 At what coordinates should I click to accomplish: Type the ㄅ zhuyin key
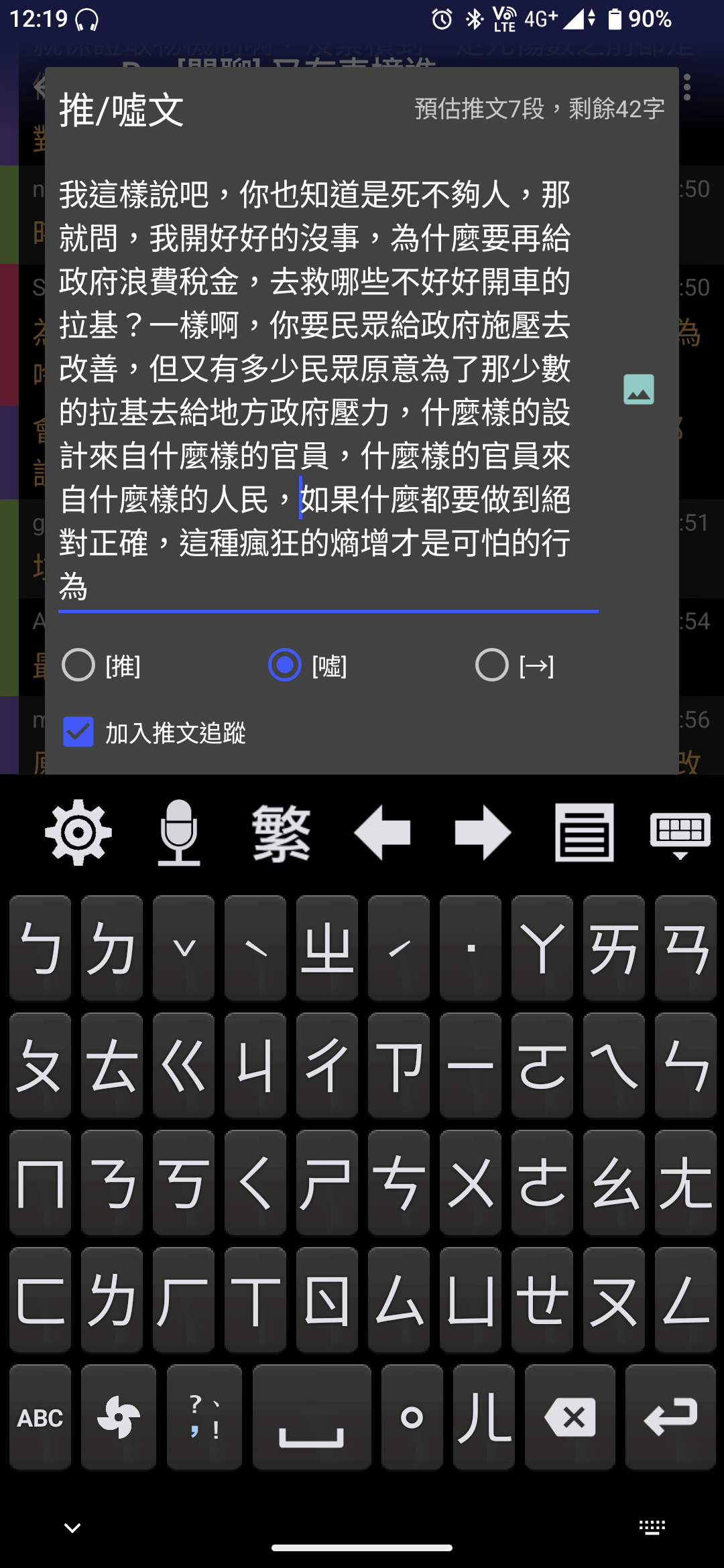click(x=40, y=948)
